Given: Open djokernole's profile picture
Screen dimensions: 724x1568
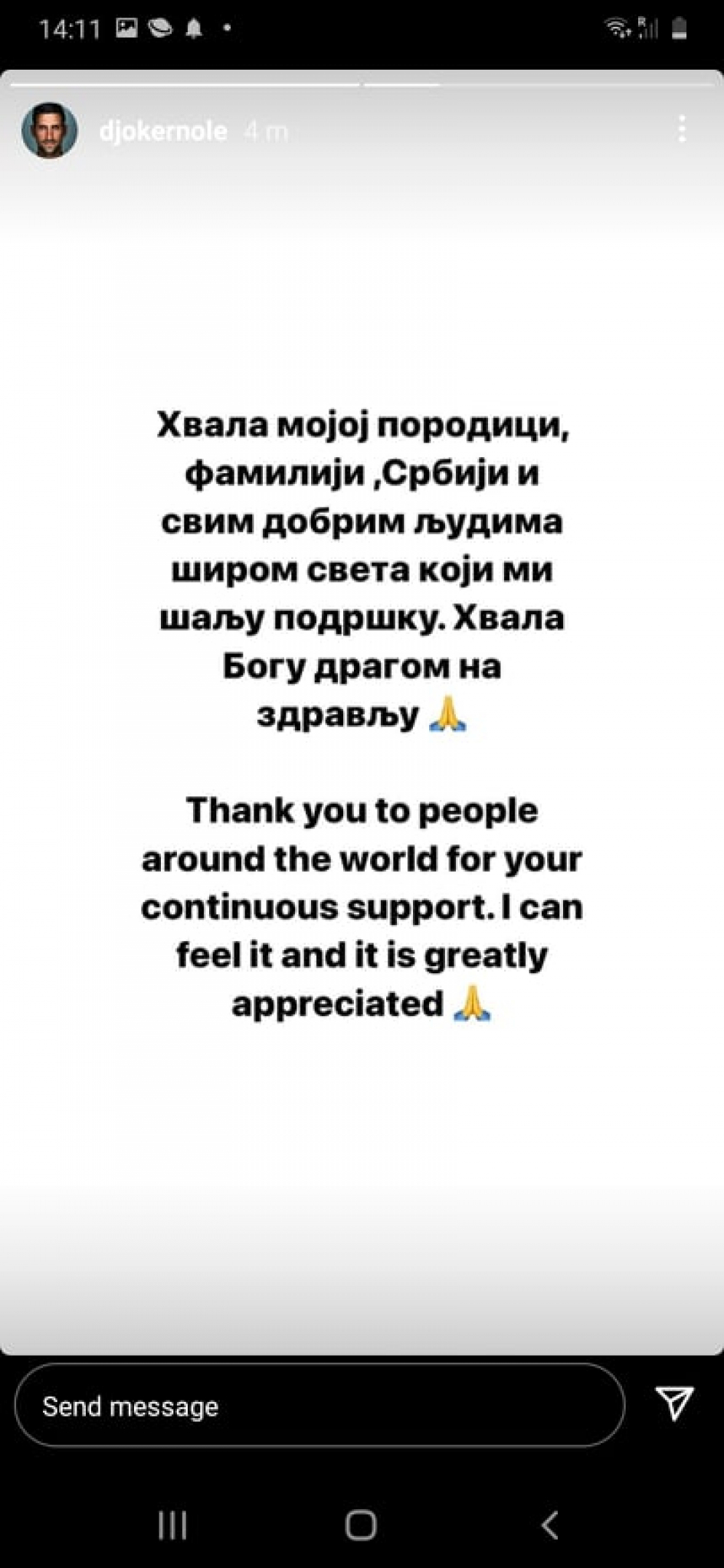Looking at the screenshot, I should [x=50, y=131].
